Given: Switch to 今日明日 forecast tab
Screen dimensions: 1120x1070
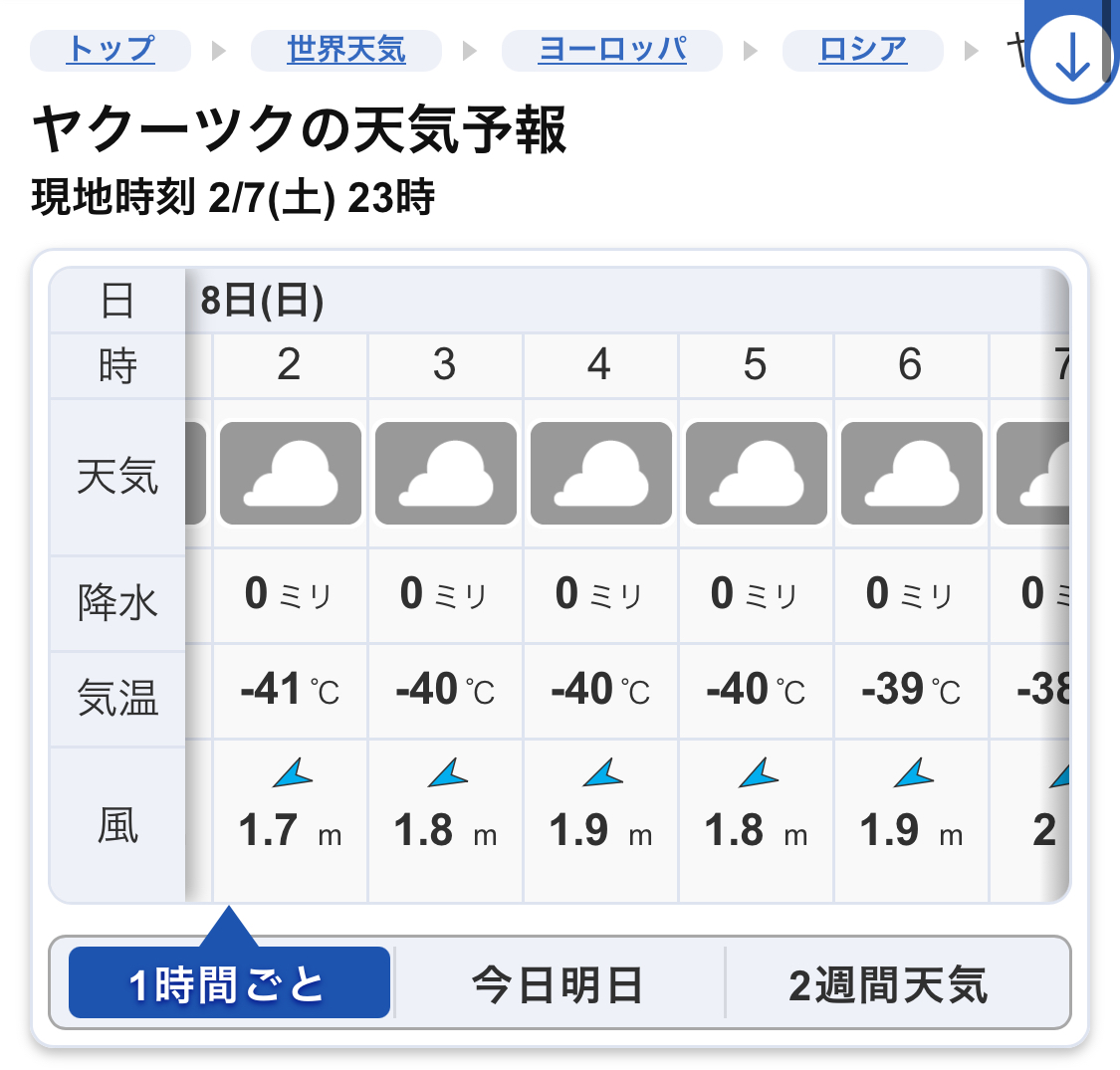Looking at the screenshot, I should click(x=560, y=983).
